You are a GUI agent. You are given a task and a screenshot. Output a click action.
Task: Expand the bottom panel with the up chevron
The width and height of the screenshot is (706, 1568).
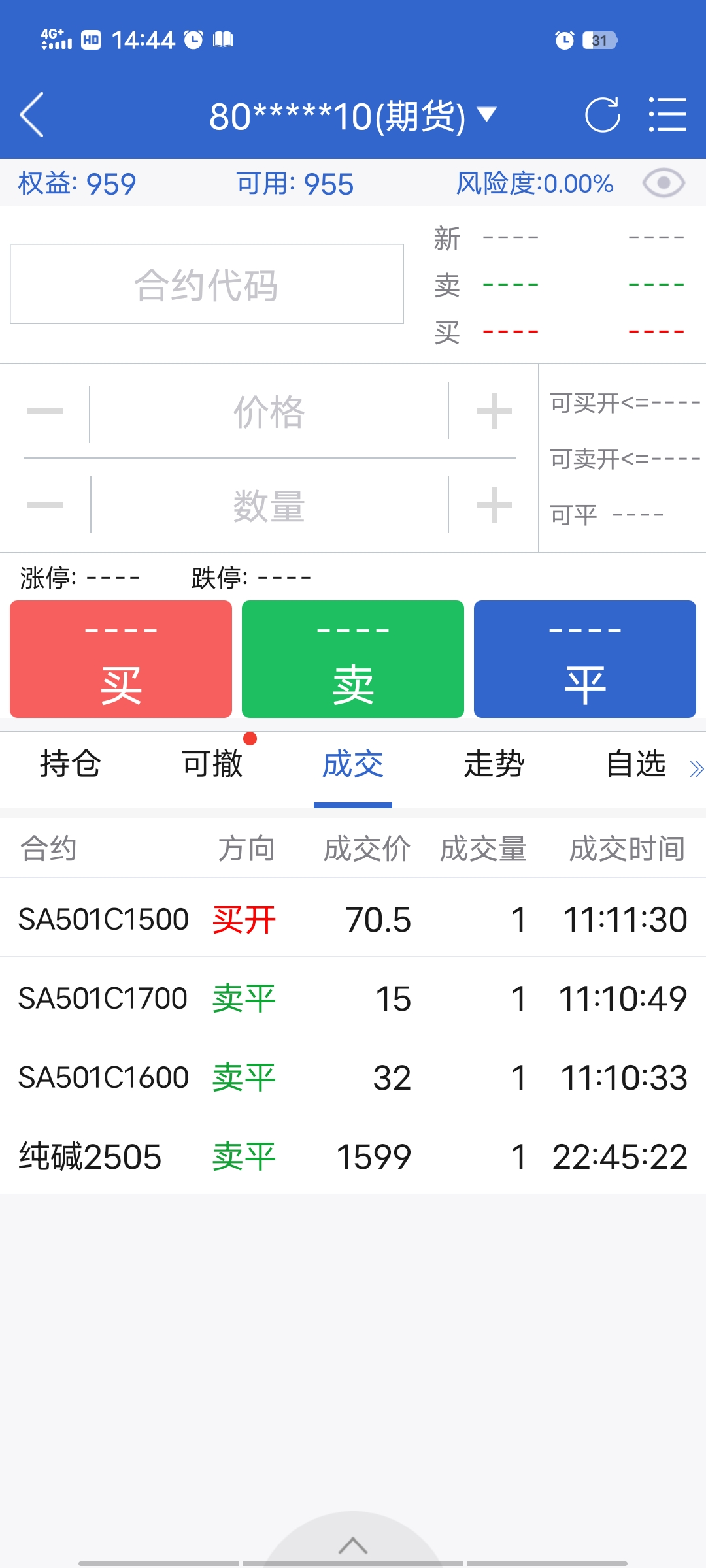click(x=353, y=1545)
